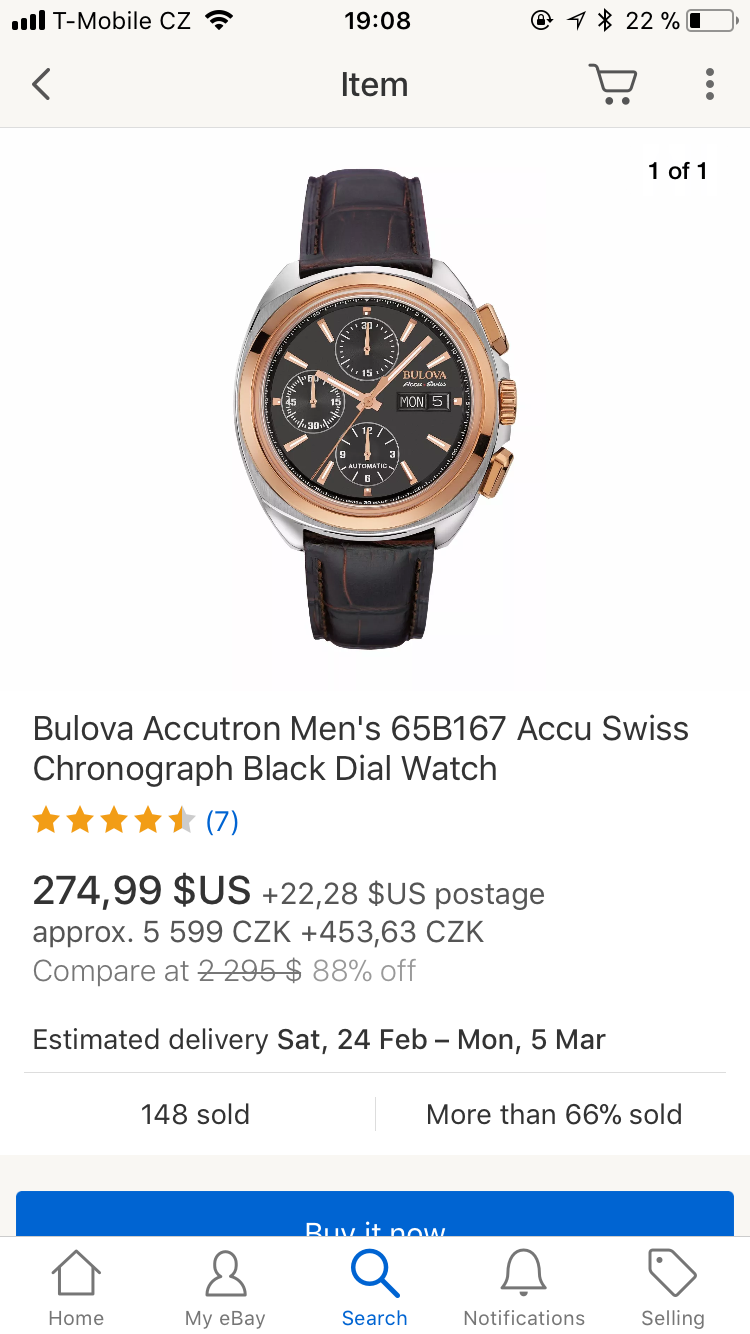Viewport: 750px width, 1334px height.
Task: Go back to previous screen
Action: [41, 84]
